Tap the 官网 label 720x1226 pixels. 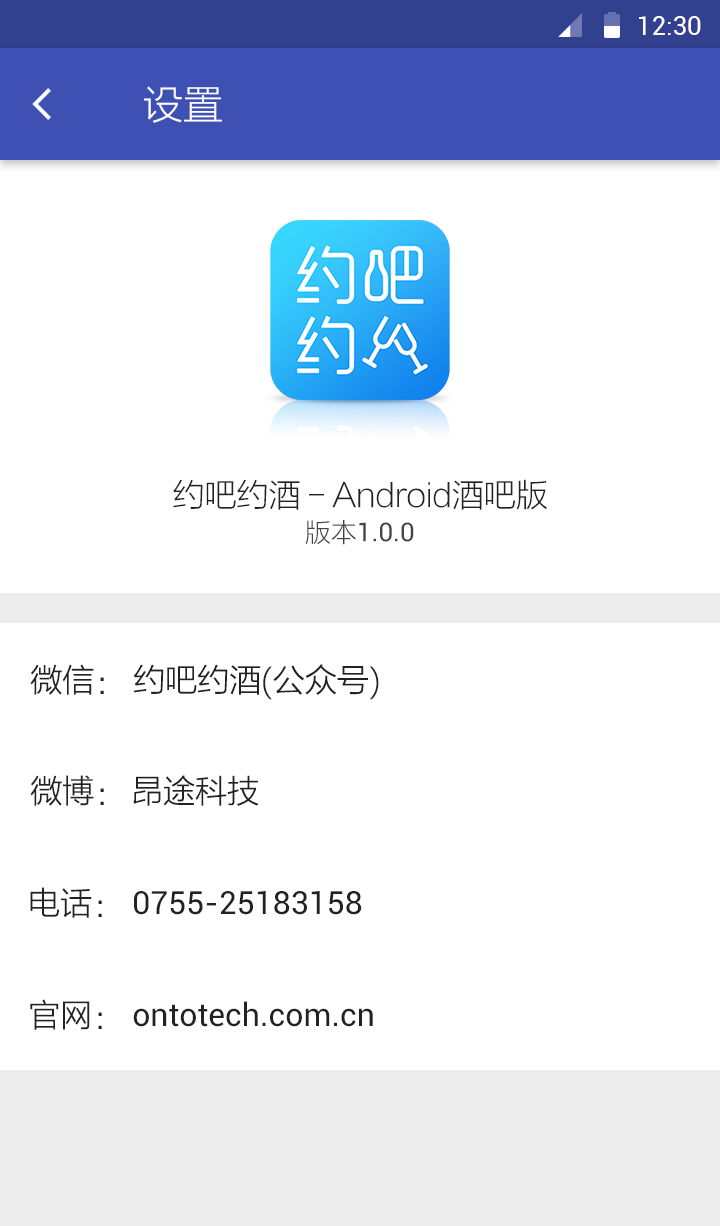click(61, 1014)
